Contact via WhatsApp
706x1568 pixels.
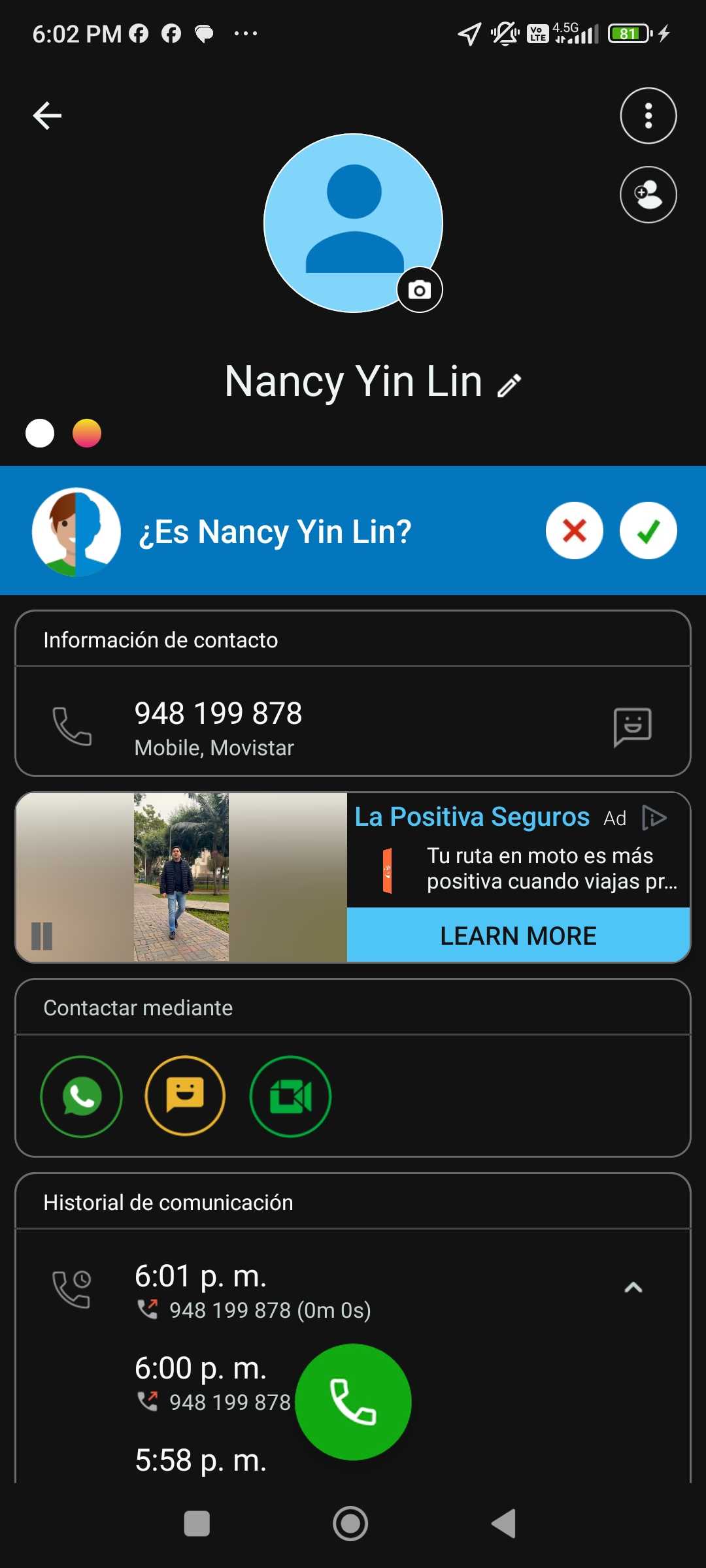click(x=81, y=1096)
